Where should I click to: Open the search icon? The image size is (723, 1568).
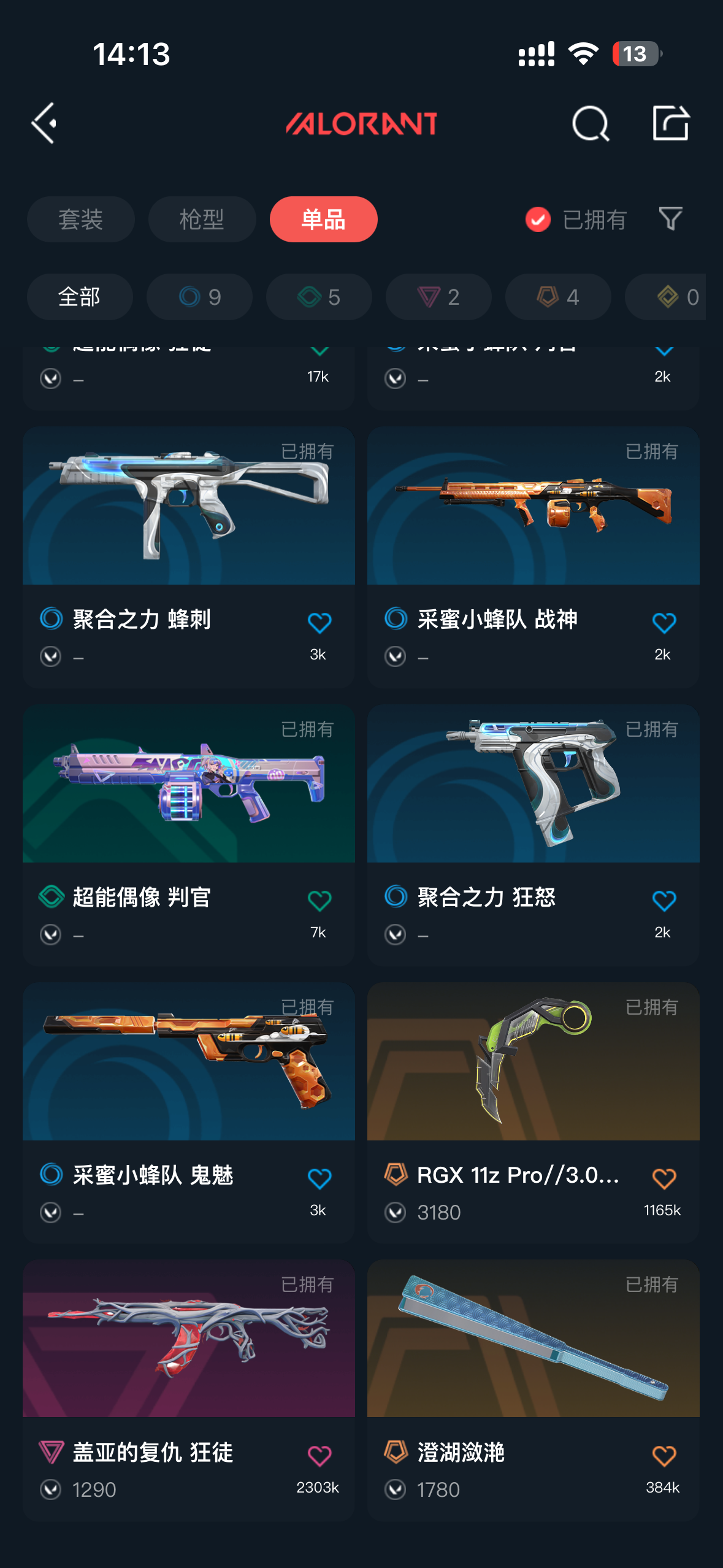click(590, 123)
